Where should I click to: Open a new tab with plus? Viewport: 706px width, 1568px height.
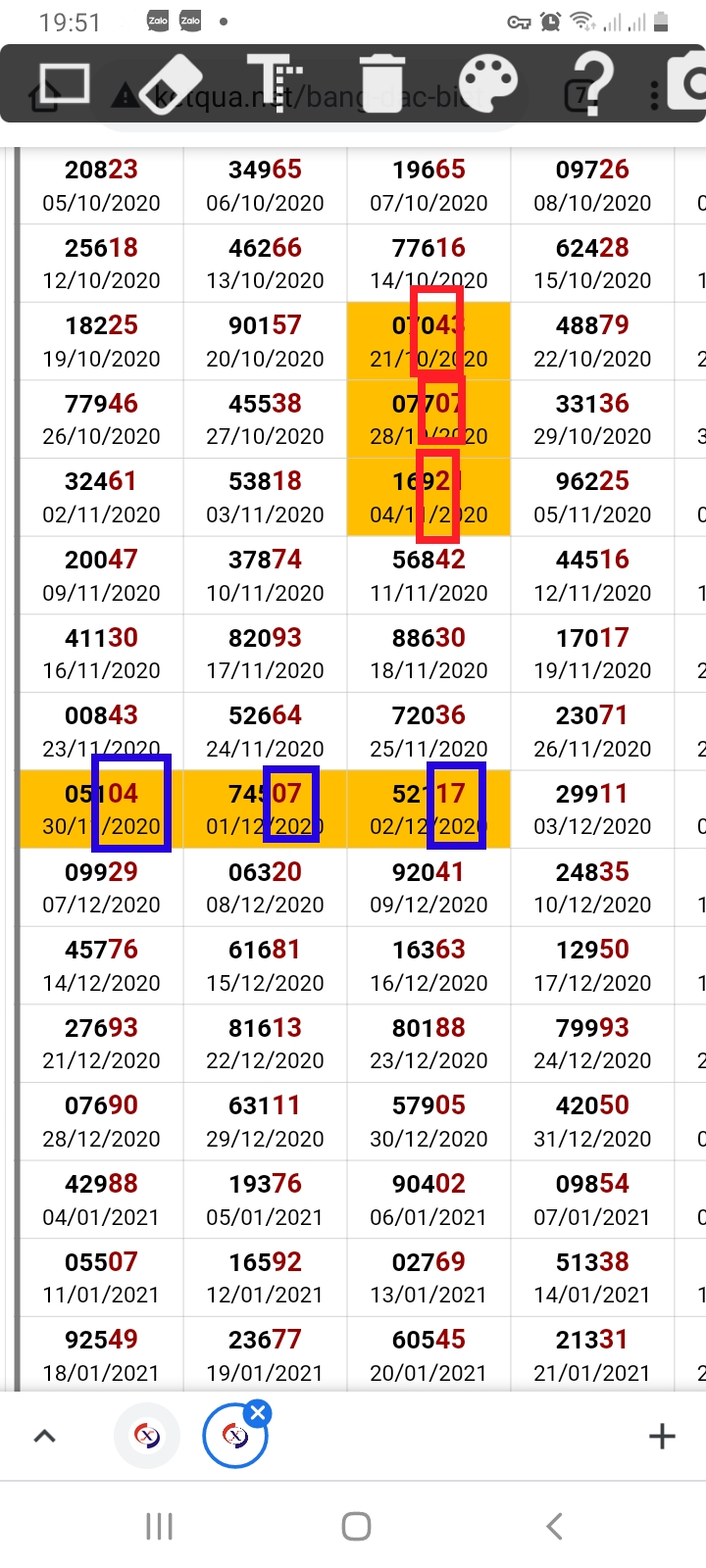click(x=662, y=1437)
